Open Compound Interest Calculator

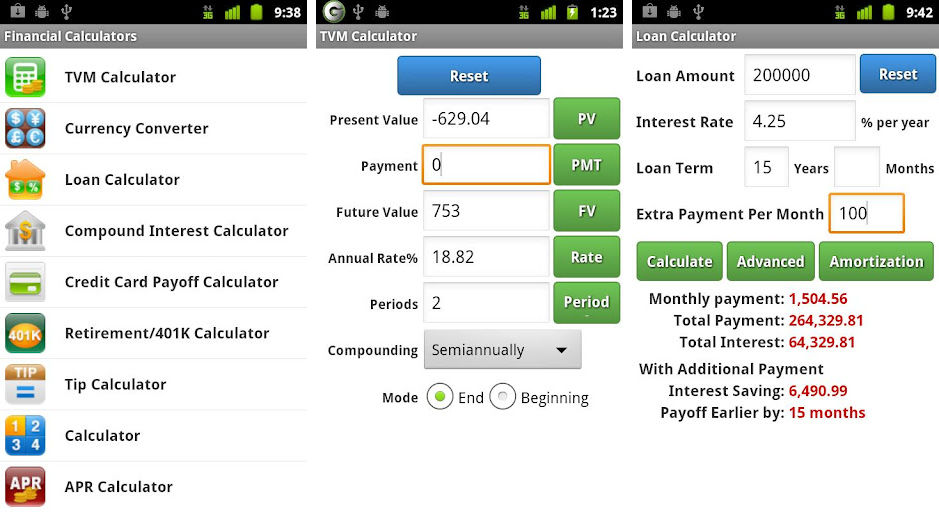tap(153, 231)
